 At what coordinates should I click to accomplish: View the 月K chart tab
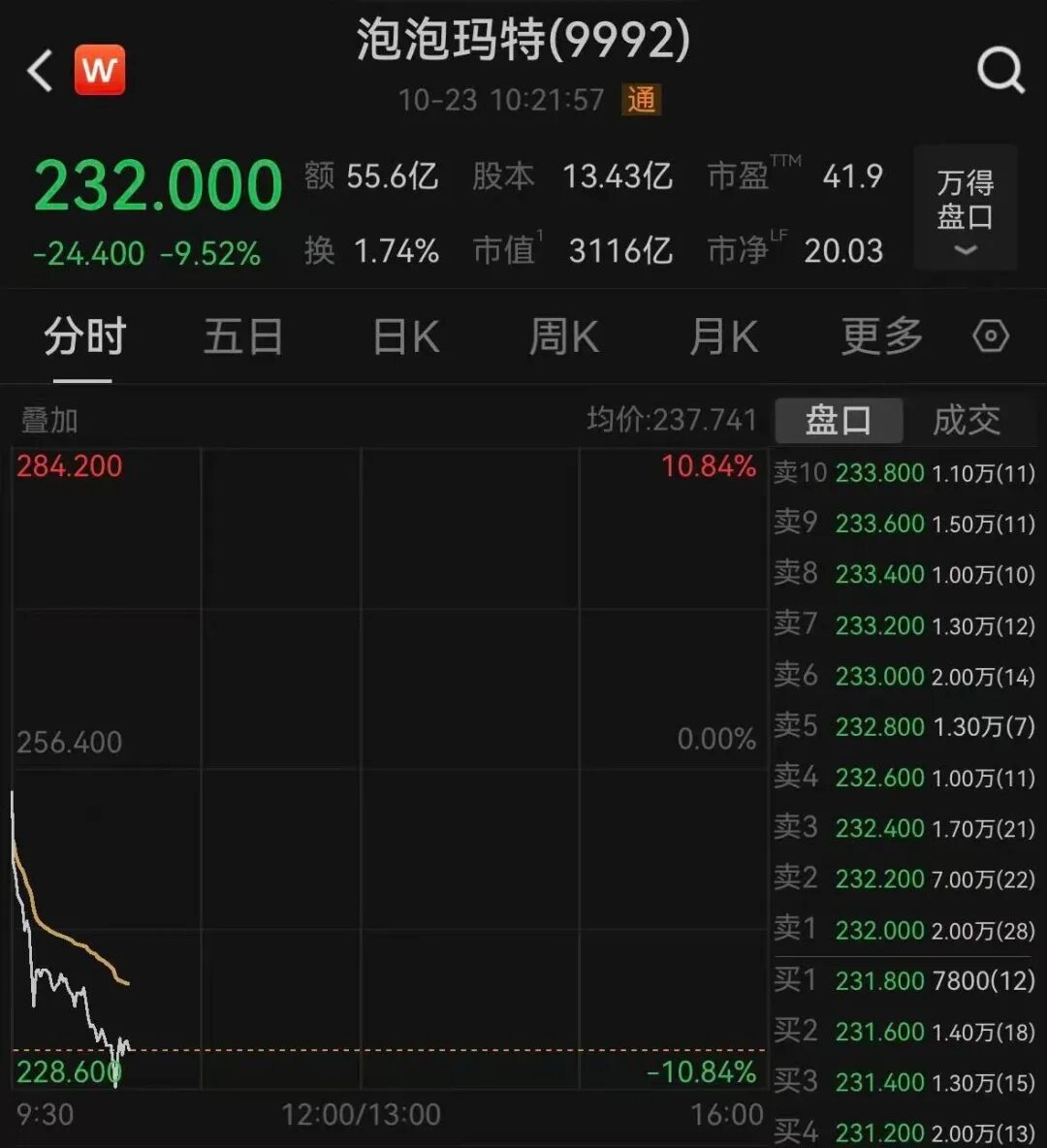(723, 337)
